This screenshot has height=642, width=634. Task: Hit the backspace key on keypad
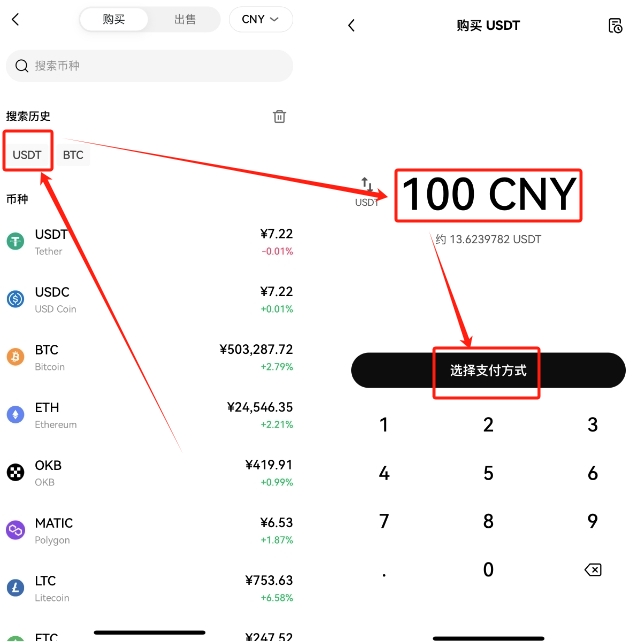point(592,570)
